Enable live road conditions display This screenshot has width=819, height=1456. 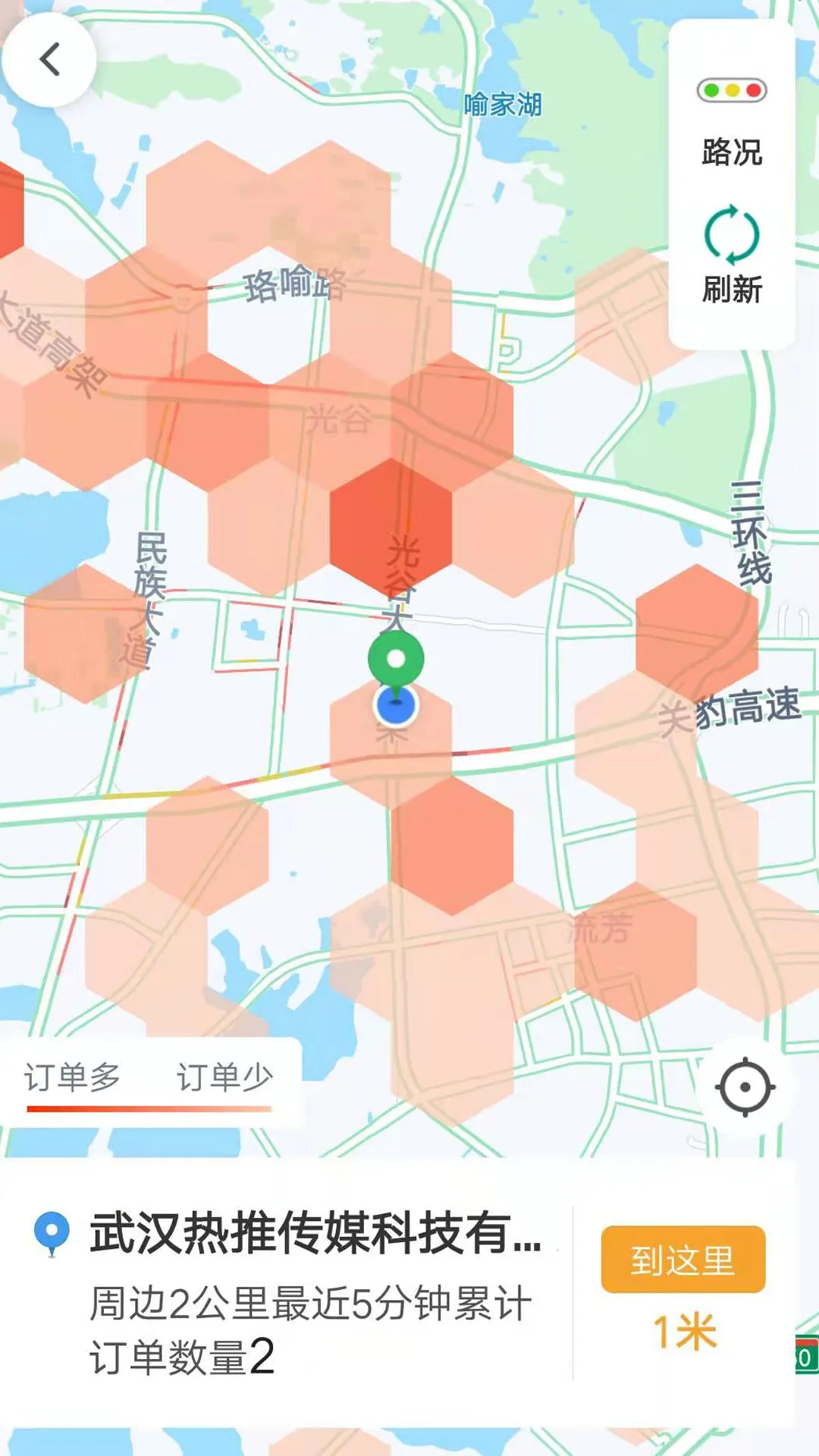[x=730, y=121]
